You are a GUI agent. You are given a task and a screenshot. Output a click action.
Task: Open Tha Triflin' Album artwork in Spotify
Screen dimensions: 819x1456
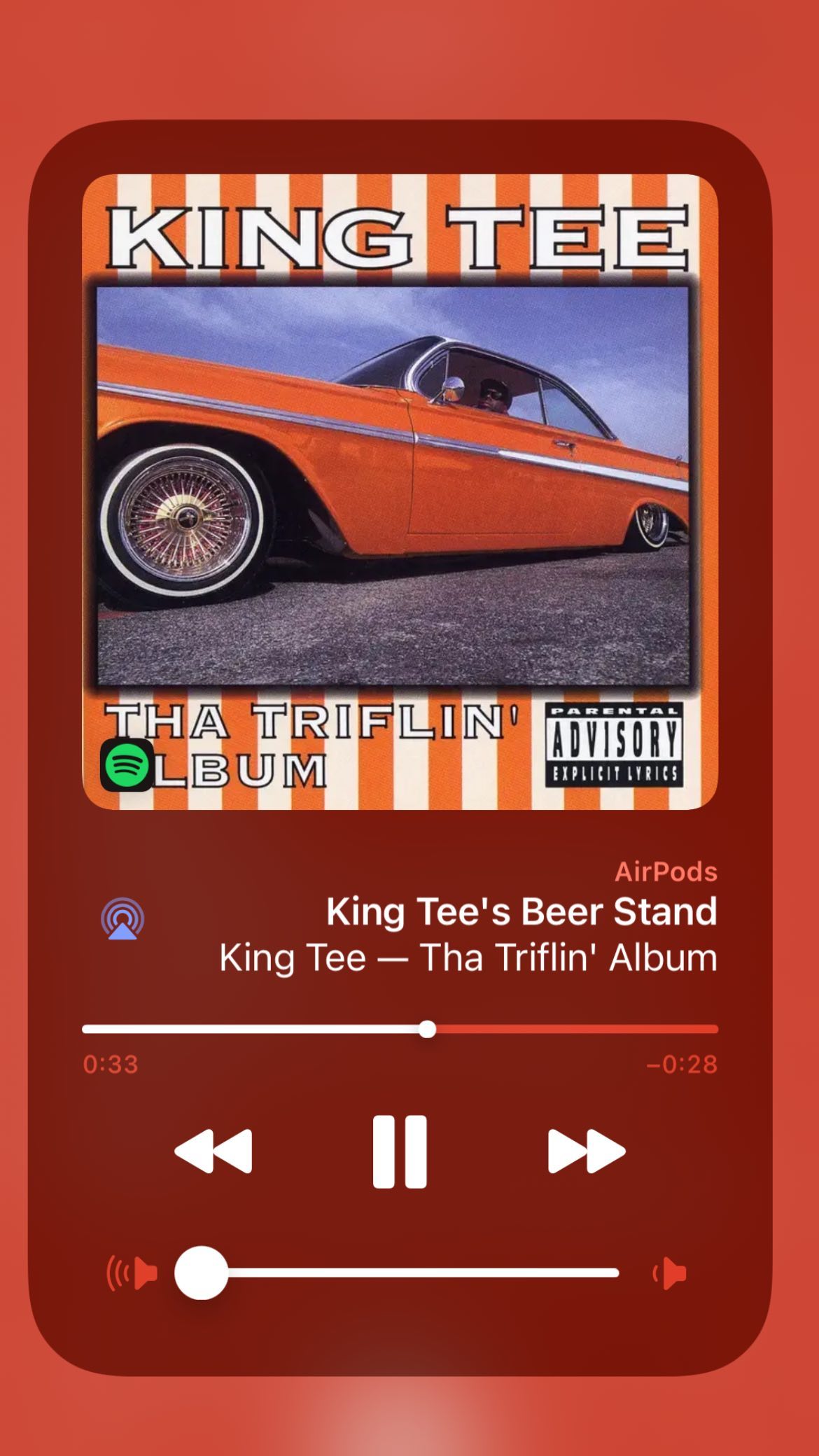pos(400,491)
